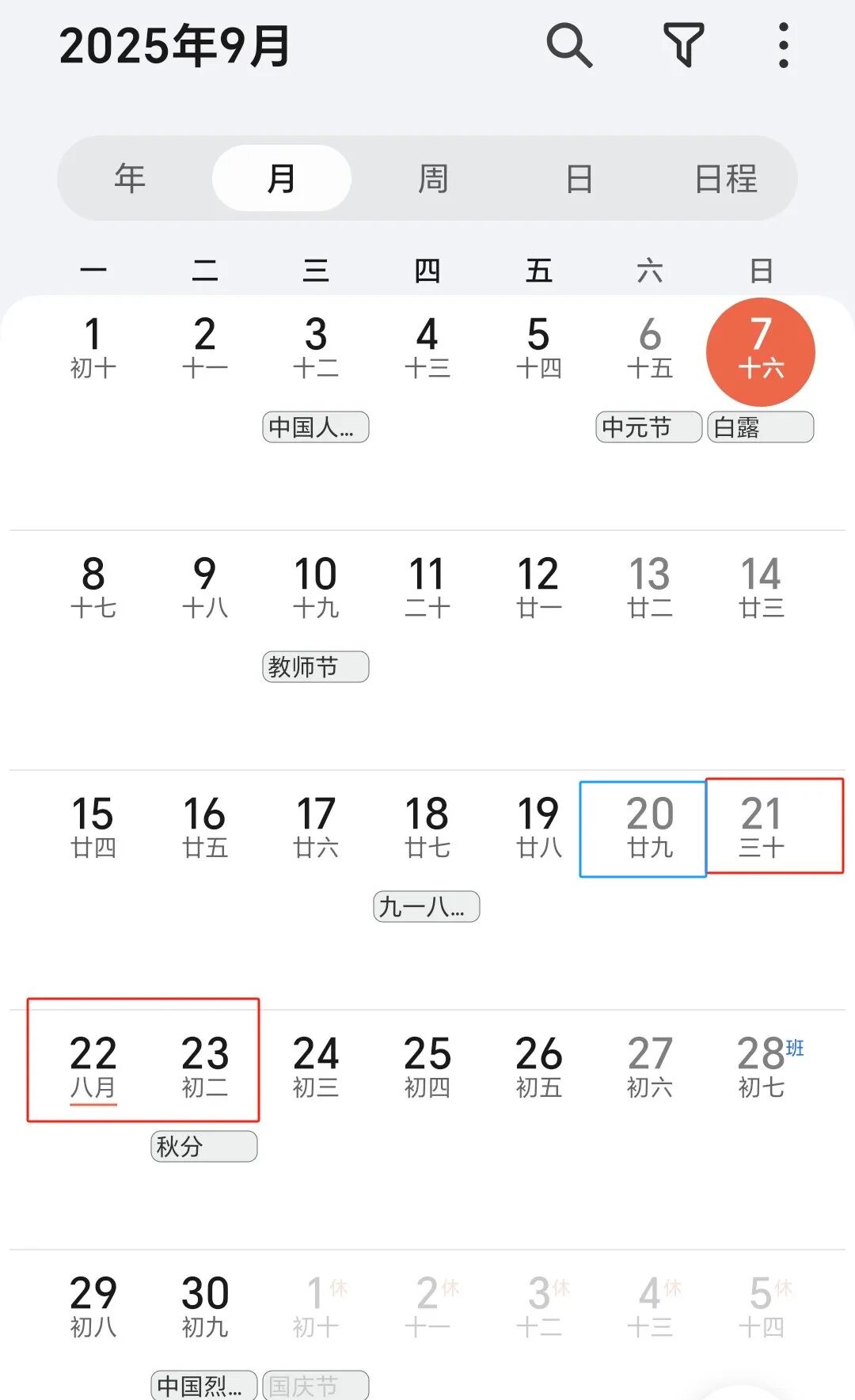Open the calendar filter icon
This screenshot has width=855, height=1400.
pos(683,45)
